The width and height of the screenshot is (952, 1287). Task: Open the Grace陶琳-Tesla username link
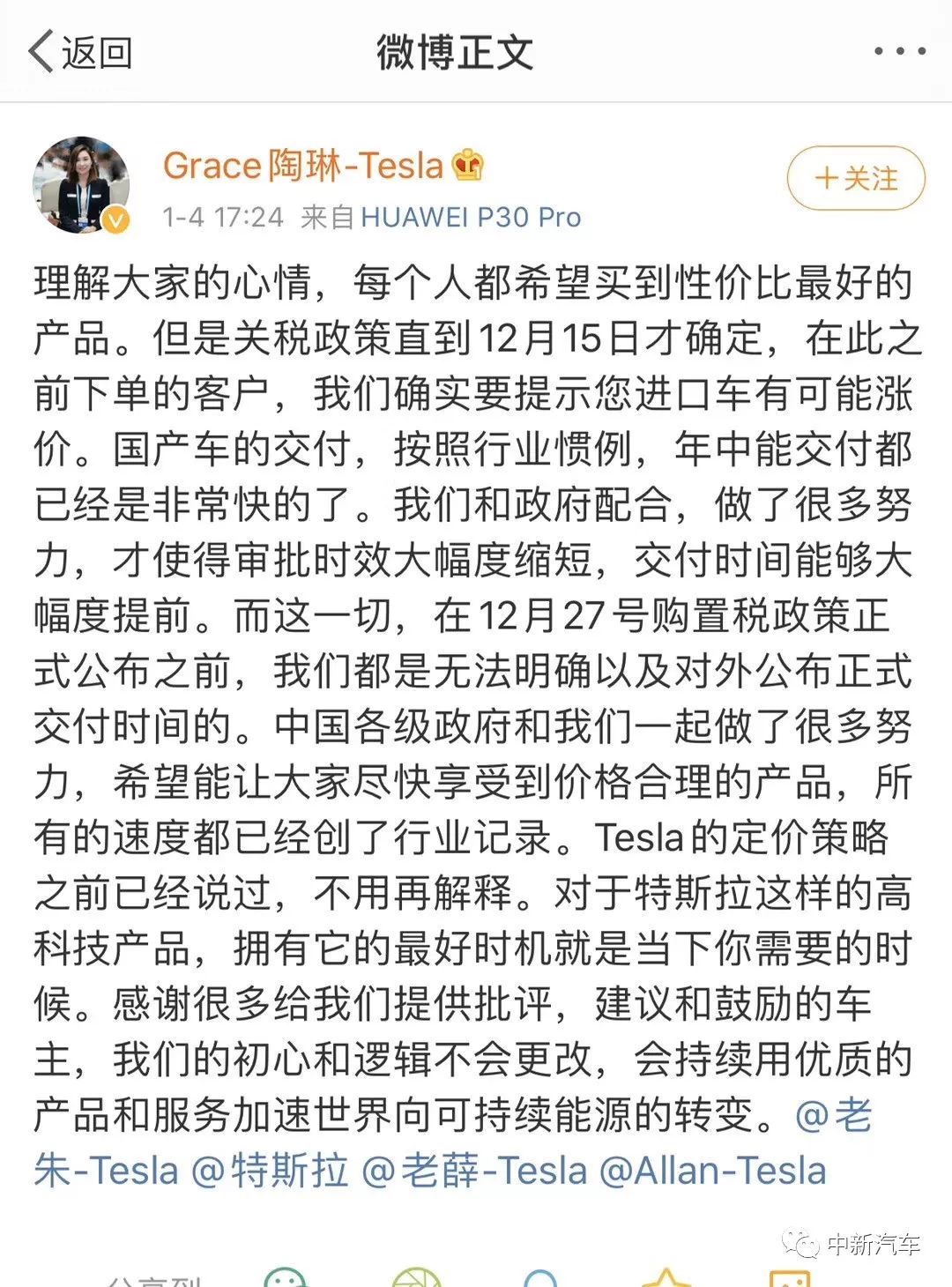pos(303,166)
